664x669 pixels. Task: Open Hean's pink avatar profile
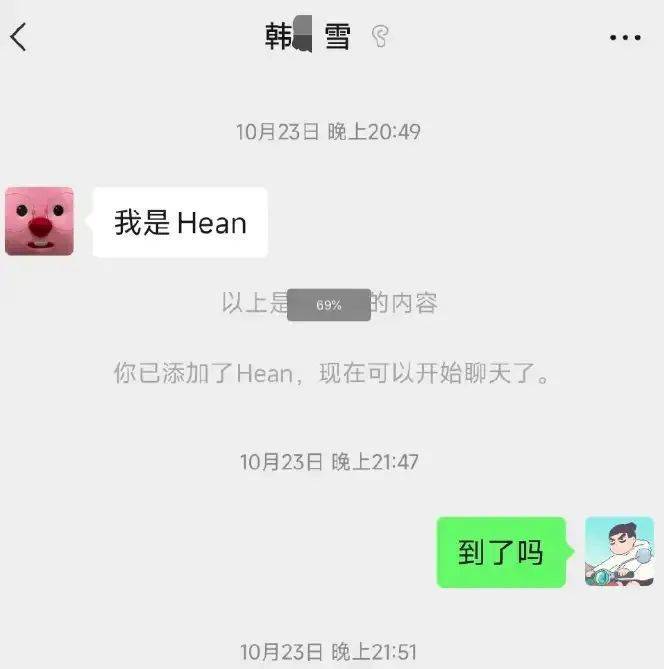(x=39, y=221)
